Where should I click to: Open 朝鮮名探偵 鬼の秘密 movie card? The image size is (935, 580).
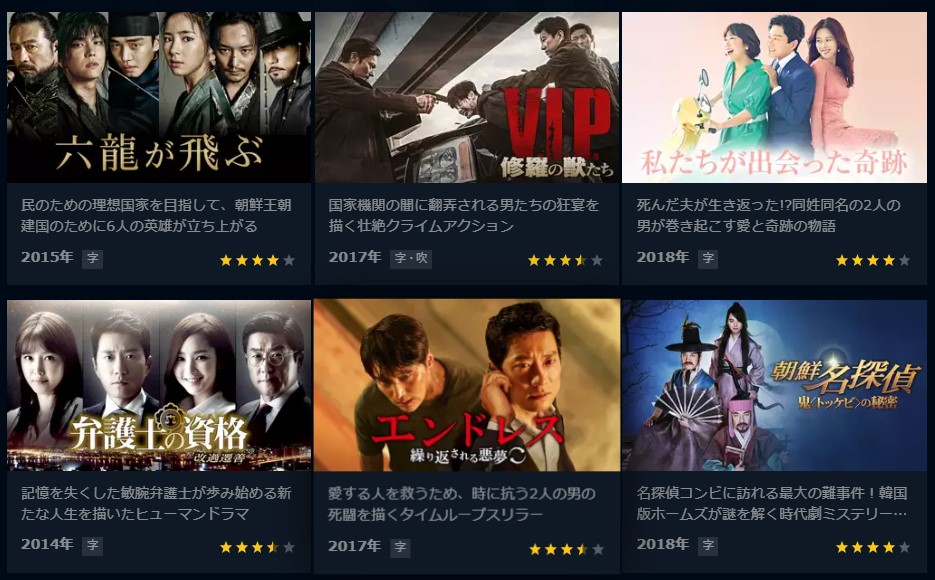[x=774, y=386]
